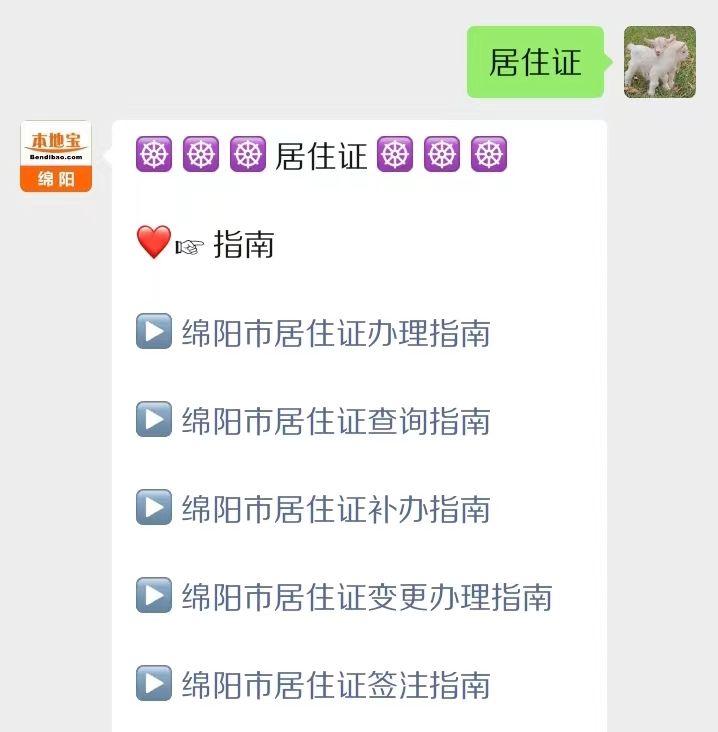Open the 绵阳市居住证查询指南 link
Screen dimensions: 718x732
tap(335, 421)
